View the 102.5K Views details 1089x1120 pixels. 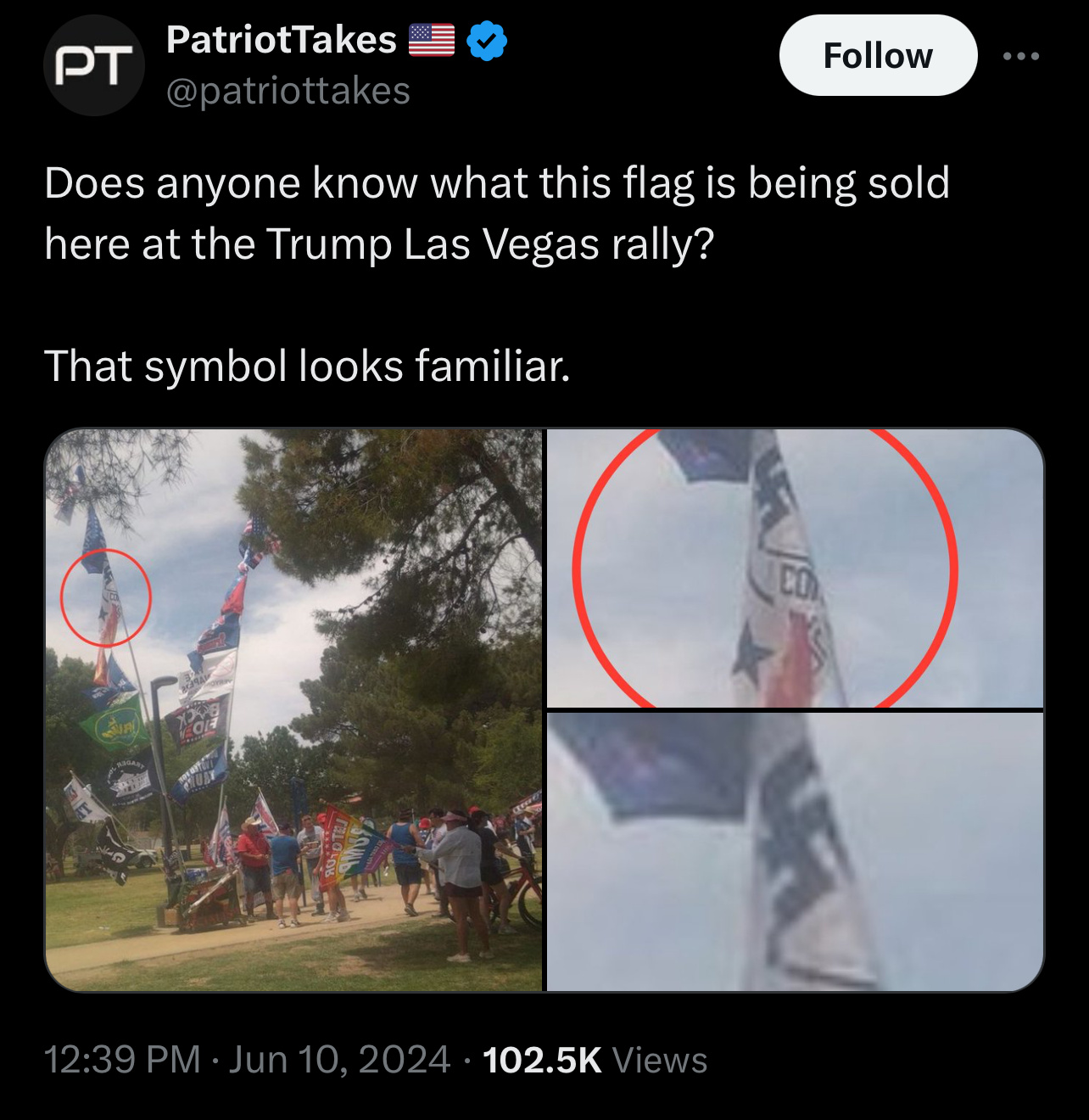[x=595, y=1060]
